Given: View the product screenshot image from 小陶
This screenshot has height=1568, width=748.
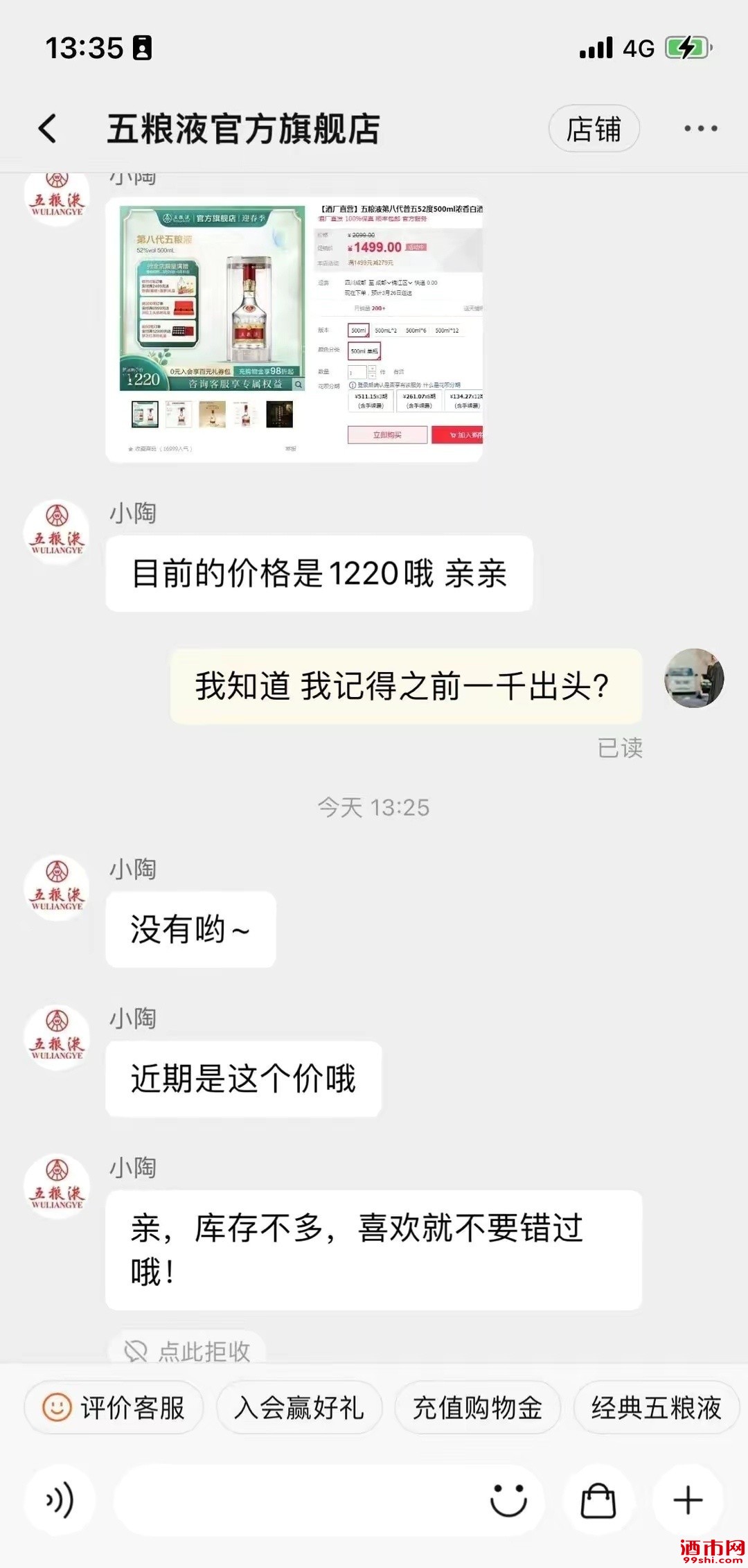Looking at the screenshot, I should coord(294,330).
